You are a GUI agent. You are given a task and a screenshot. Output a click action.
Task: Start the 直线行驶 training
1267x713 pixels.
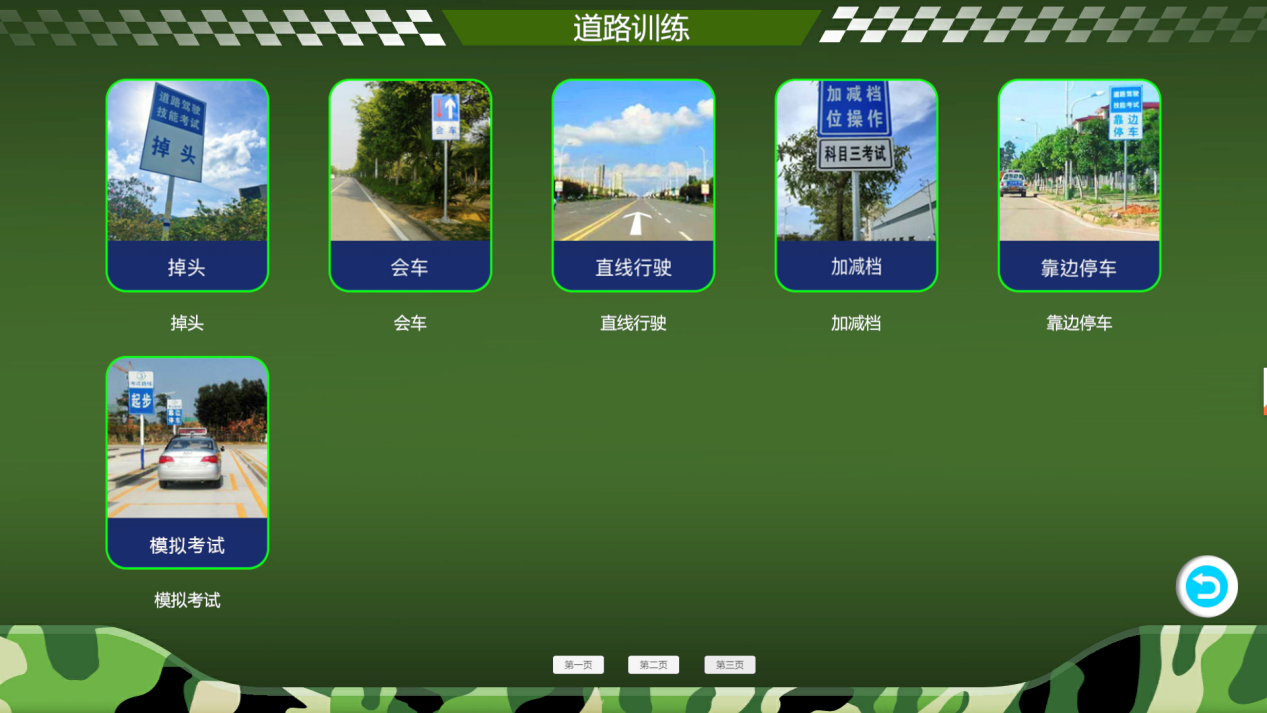(x=633, y=186)
